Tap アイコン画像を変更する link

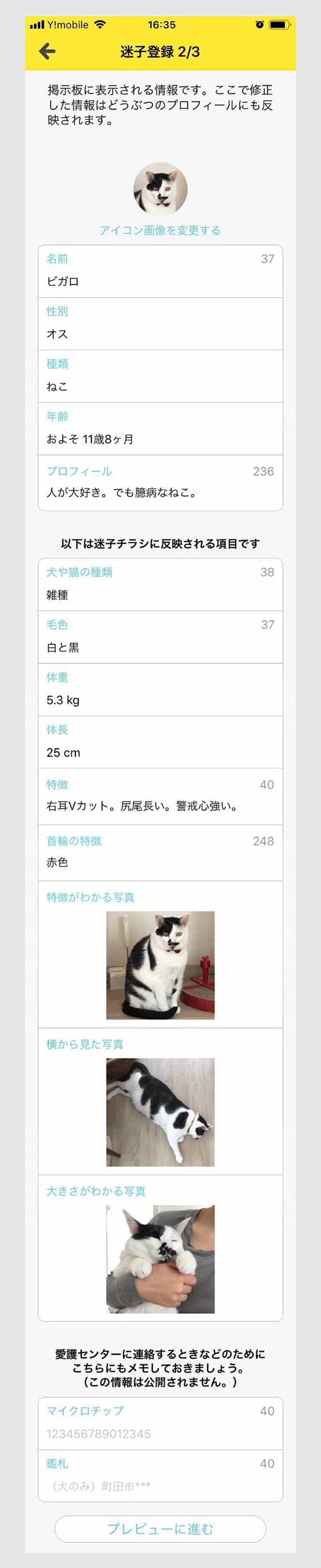[160, 230]
